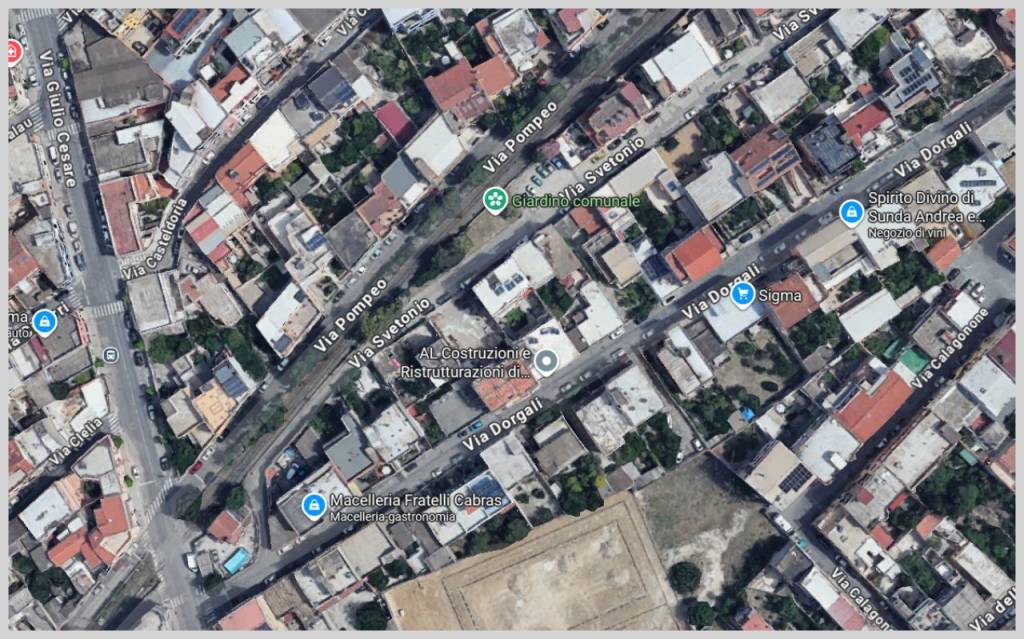This screenshot has width=1024, height=639.
Task: Open the Giardino comunale park marker
Action: [494, 199]
